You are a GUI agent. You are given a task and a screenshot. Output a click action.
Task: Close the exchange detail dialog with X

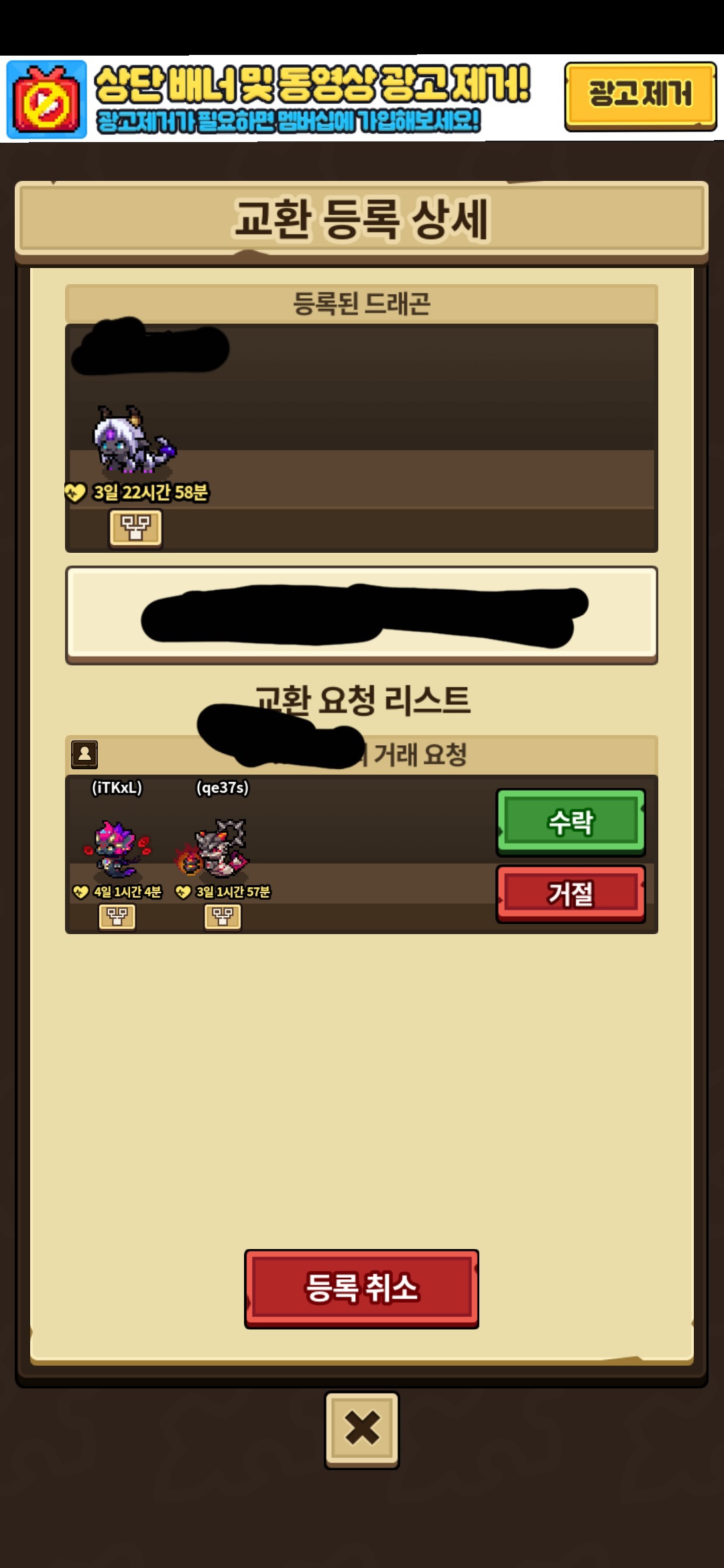(x=362, y=1429)
